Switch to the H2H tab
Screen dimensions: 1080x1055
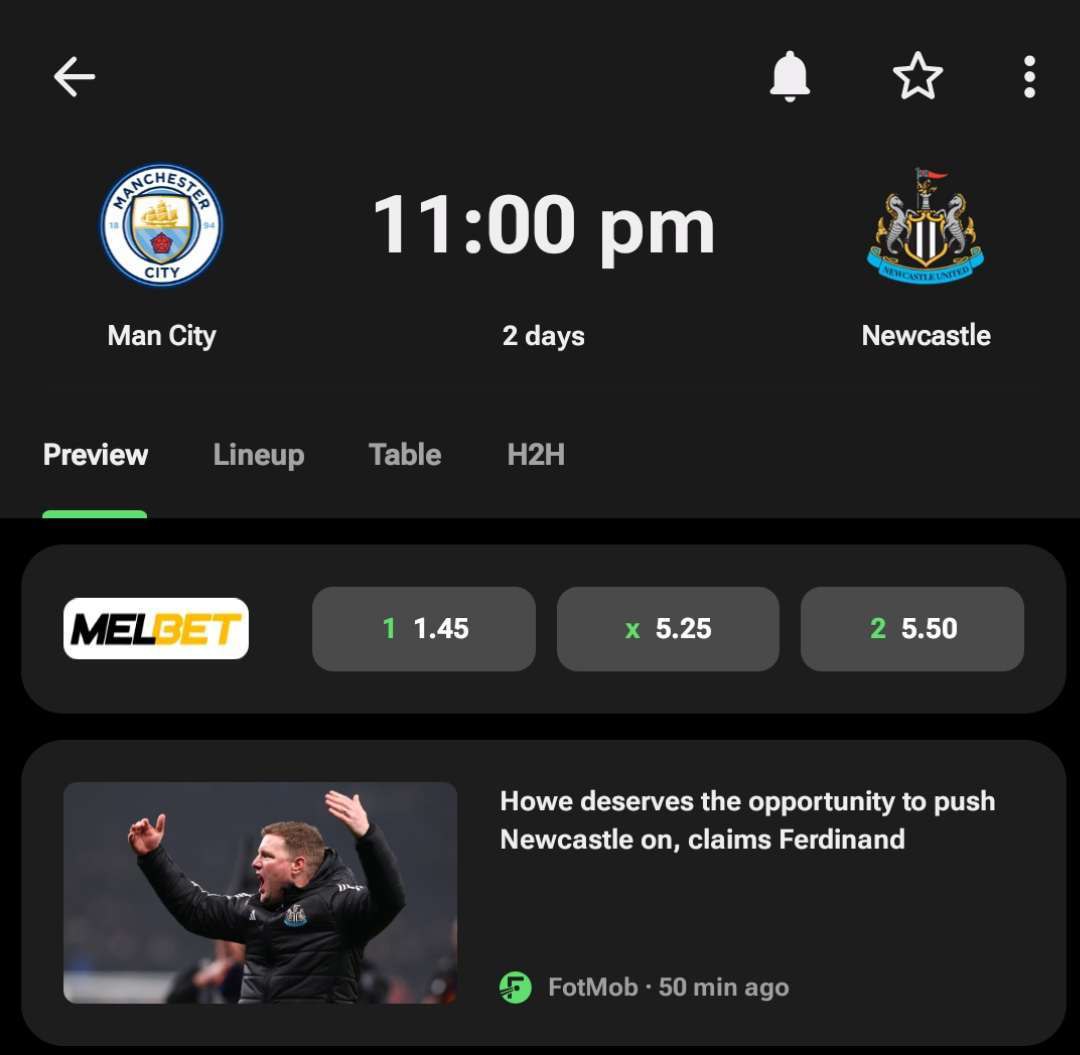click(536, 455)
